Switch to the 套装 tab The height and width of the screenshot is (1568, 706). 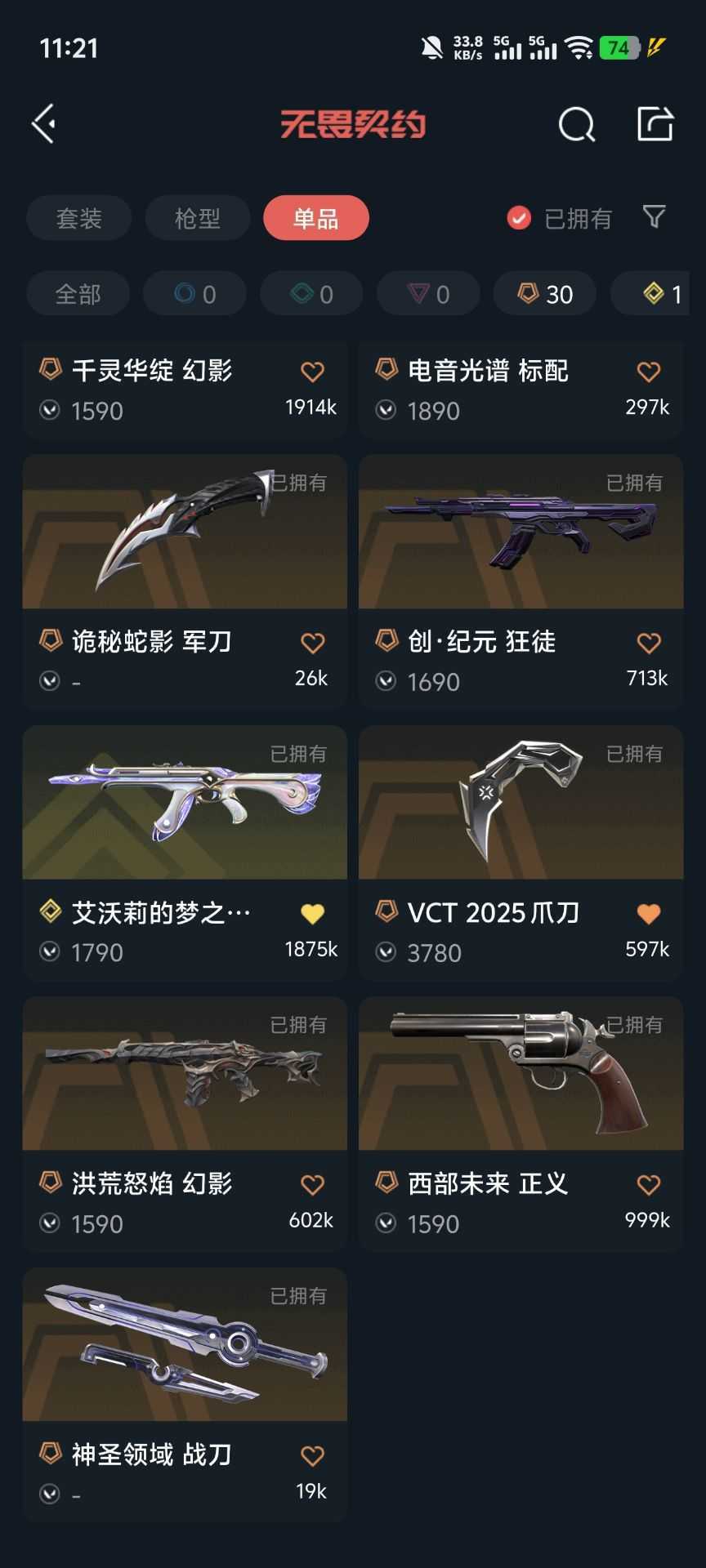[78, 218]
